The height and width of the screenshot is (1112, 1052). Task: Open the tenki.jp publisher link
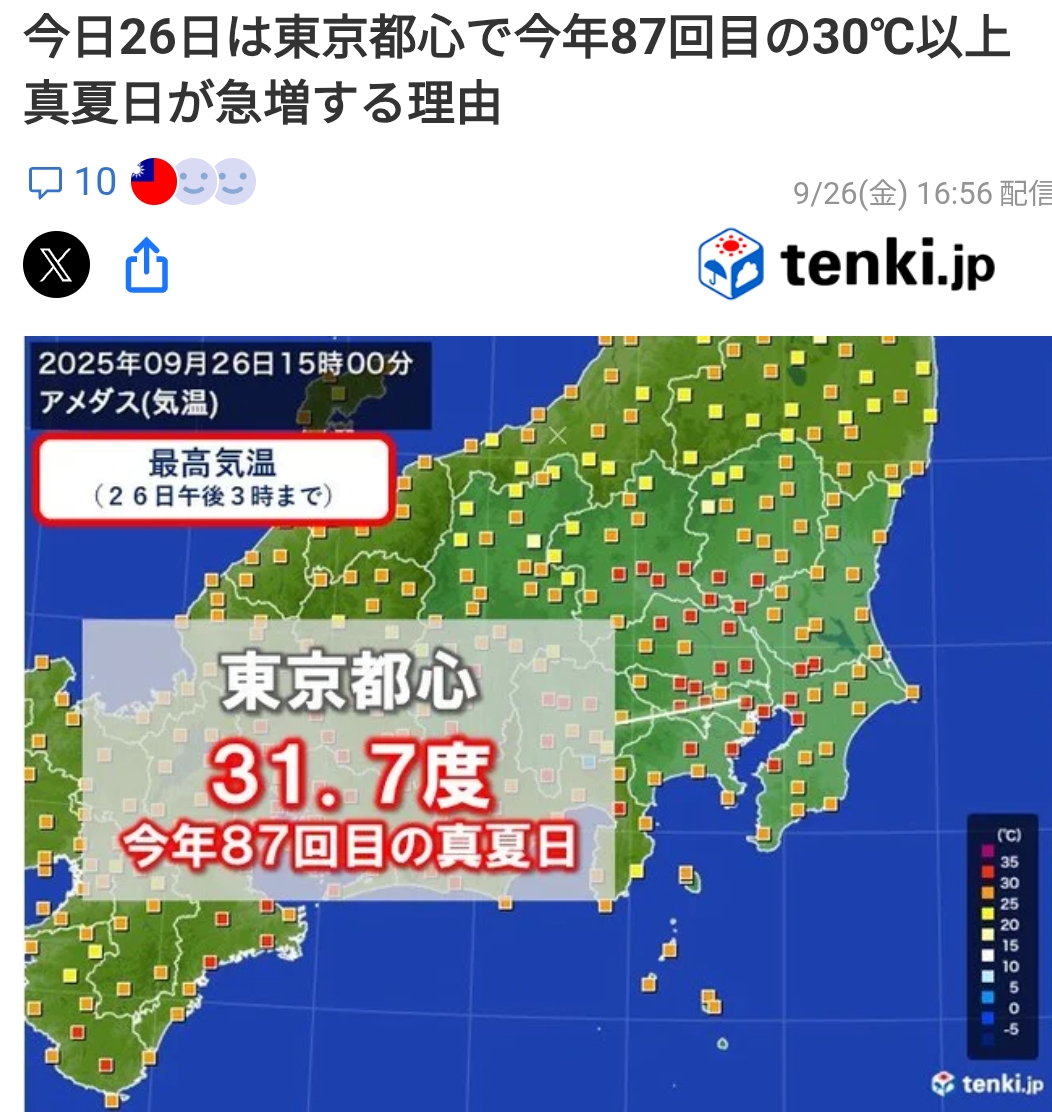click(x=846, y=265)
